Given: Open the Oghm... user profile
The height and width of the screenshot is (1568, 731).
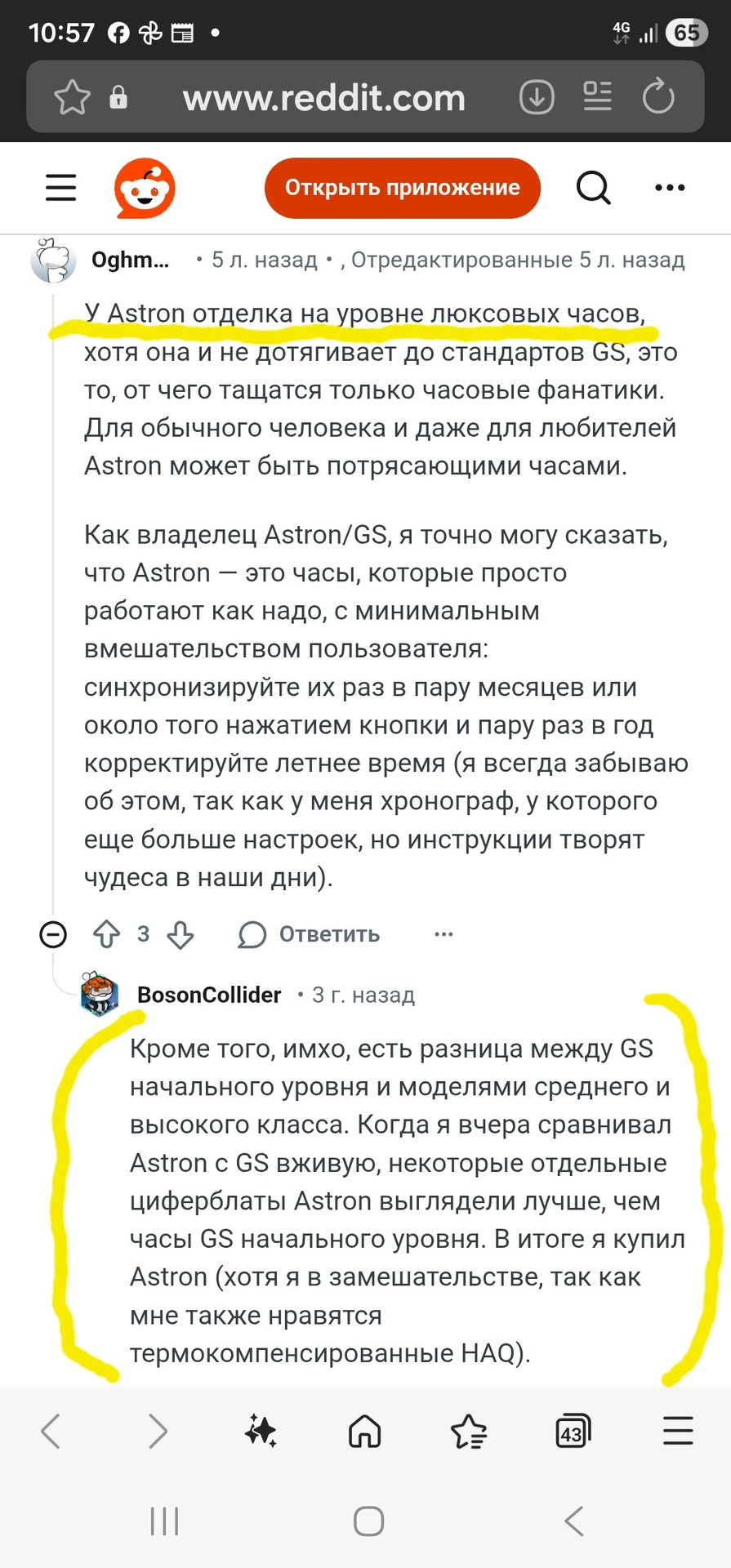Looking at the screenshot, I should point(130,261).
